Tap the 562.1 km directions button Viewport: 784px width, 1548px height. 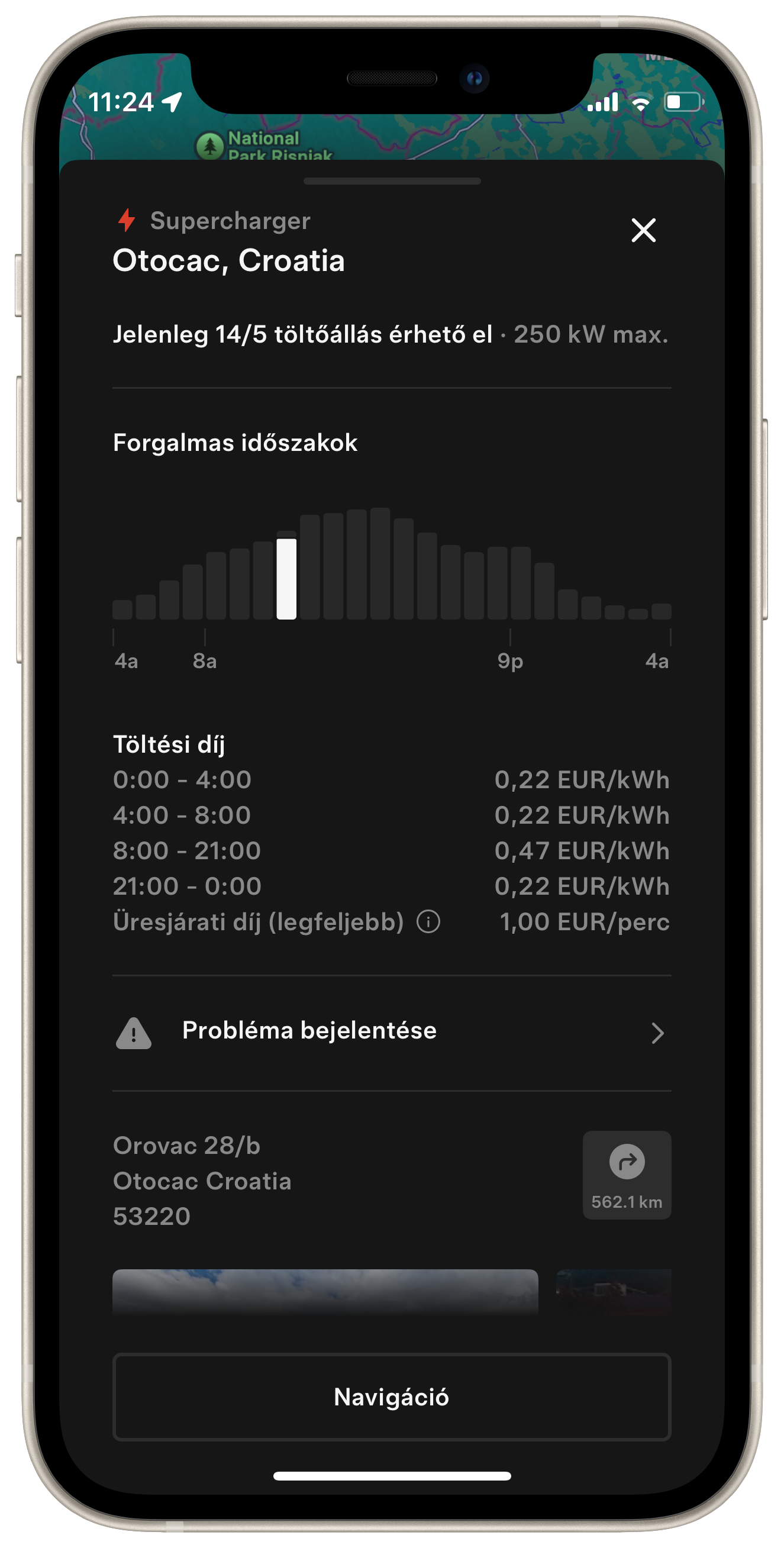tap(627, 1174)
